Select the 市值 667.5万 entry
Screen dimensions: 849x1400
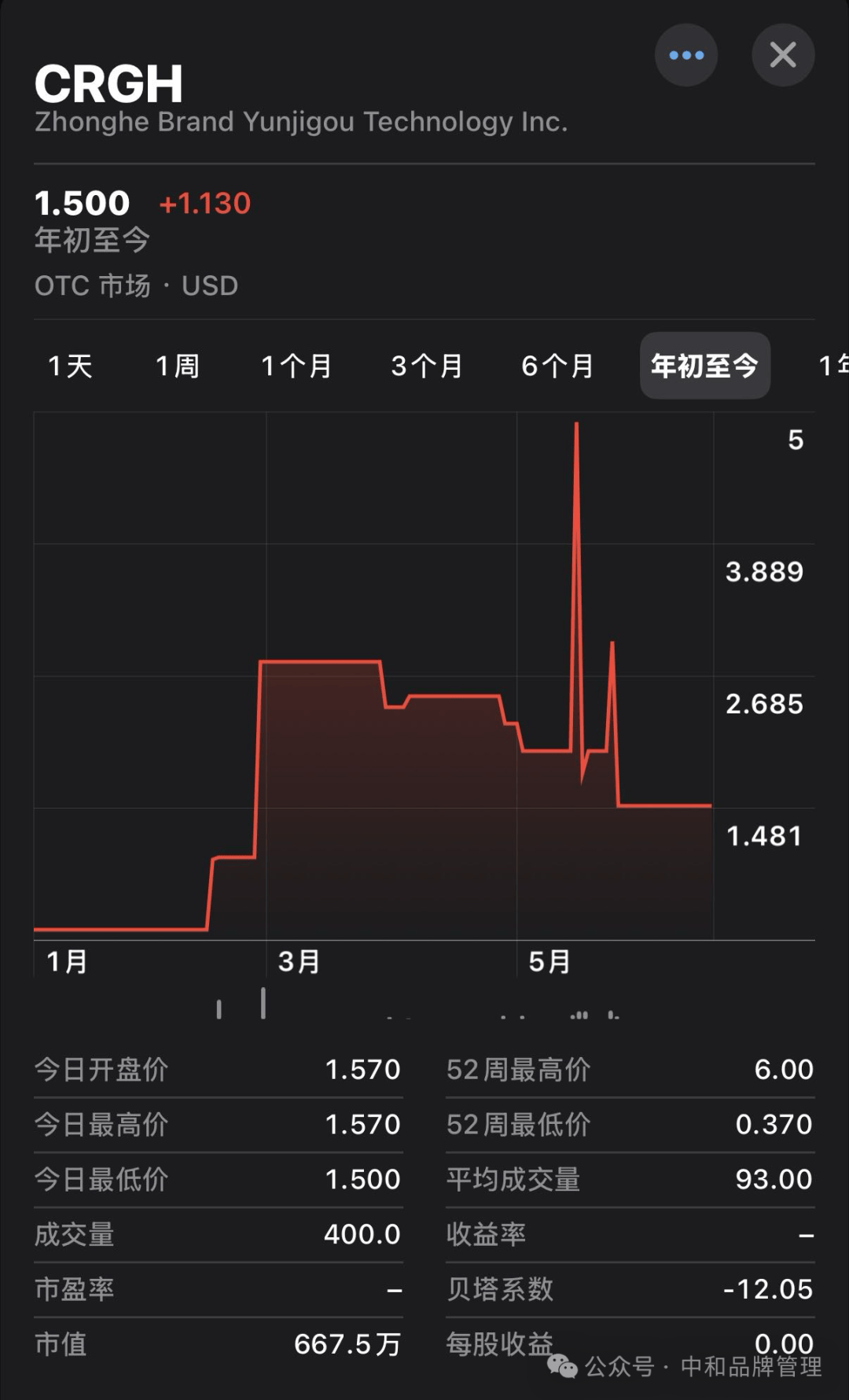[216, 1345]
